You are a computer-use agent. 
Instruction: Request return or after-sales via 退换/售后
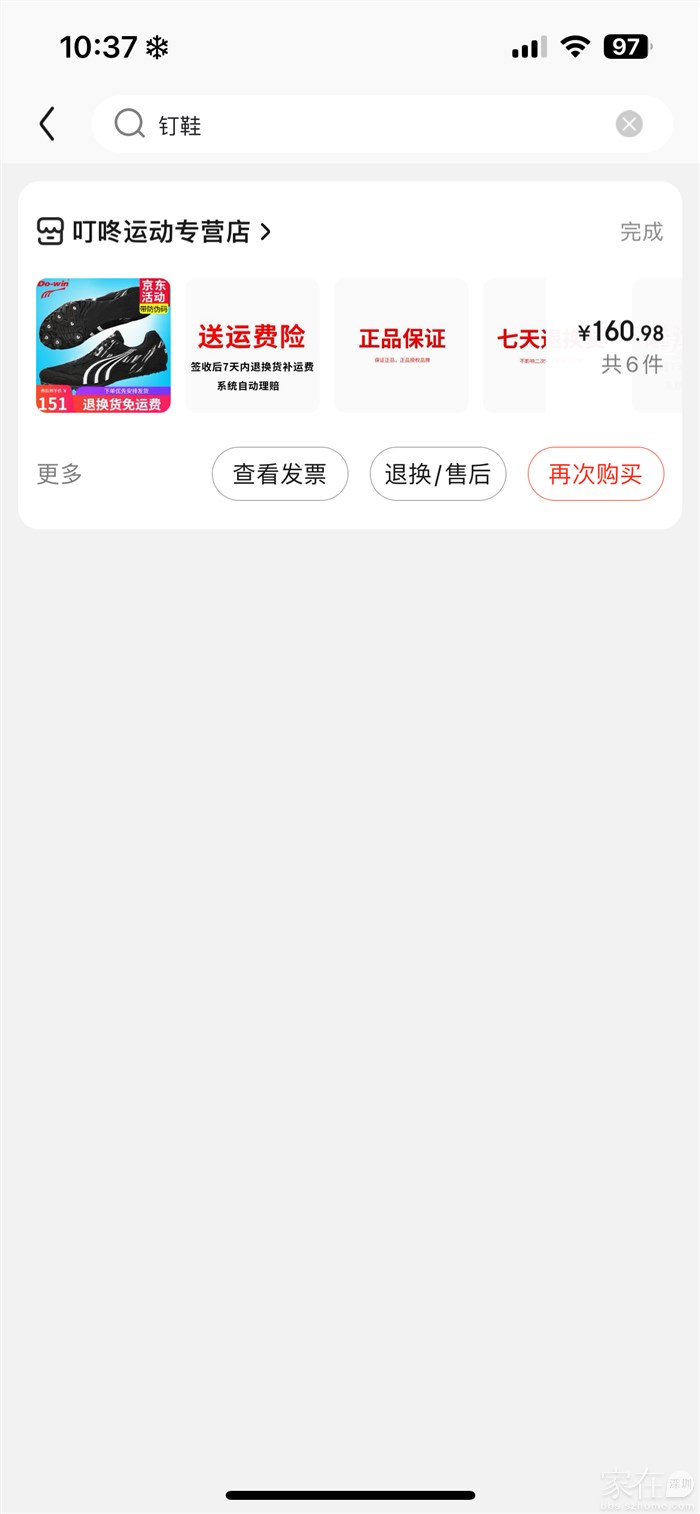(x=438, y=474)
